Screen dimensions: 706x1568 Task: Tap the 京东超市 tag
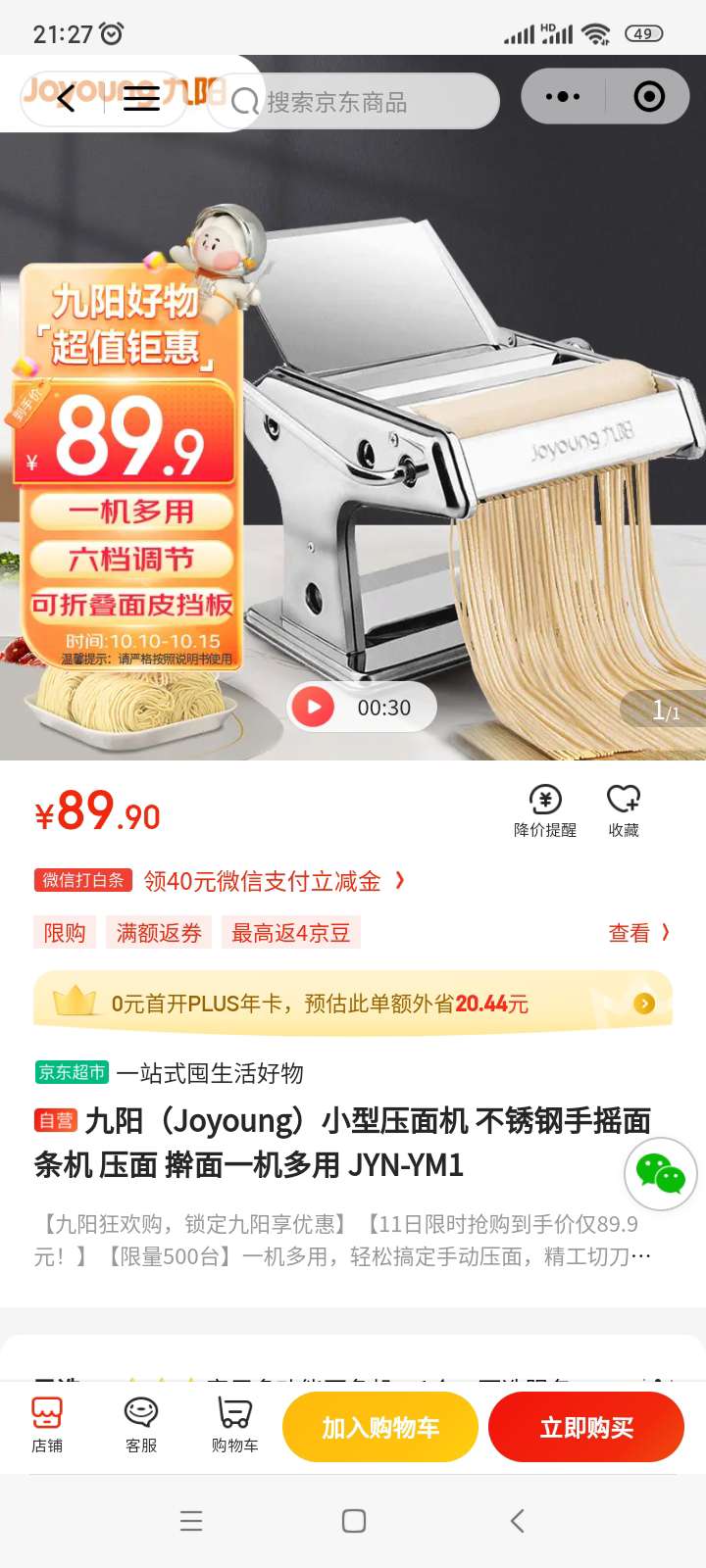coord(72,1072)
